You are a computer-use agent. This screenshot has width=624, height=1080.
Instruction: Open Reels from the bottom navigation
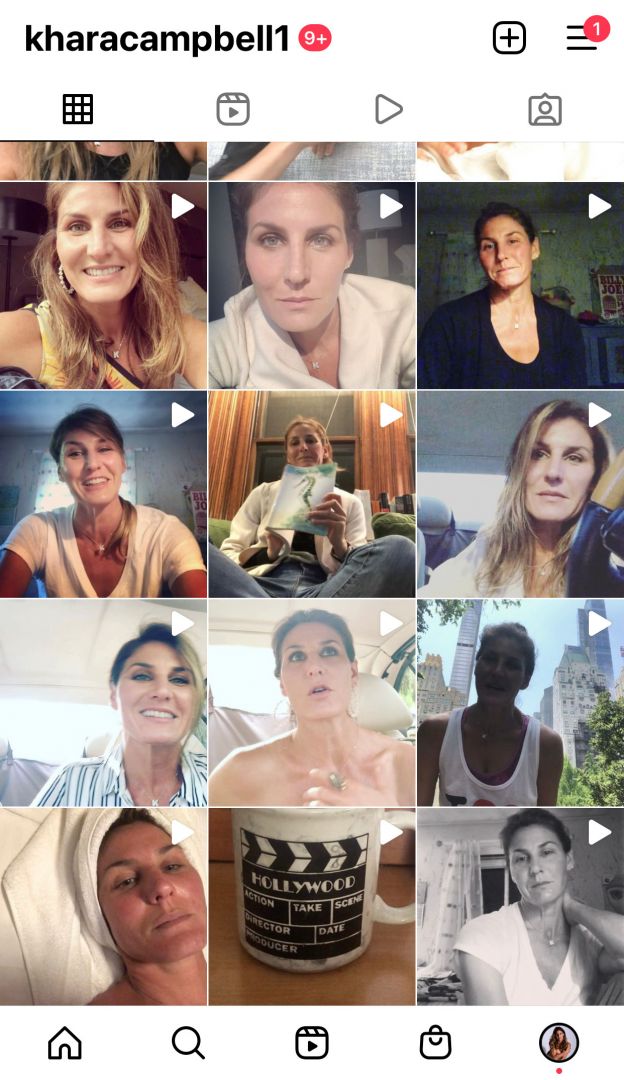click(x=312, y=1043)
